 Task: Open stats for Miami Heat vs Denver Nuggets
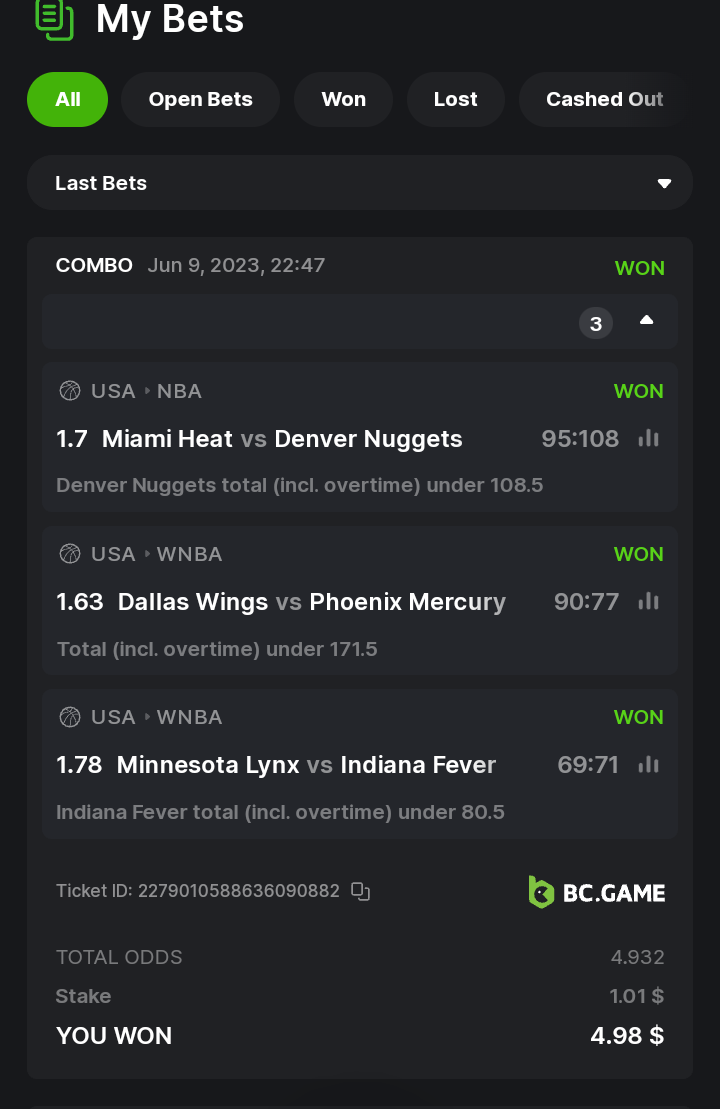tap(649, 438)
